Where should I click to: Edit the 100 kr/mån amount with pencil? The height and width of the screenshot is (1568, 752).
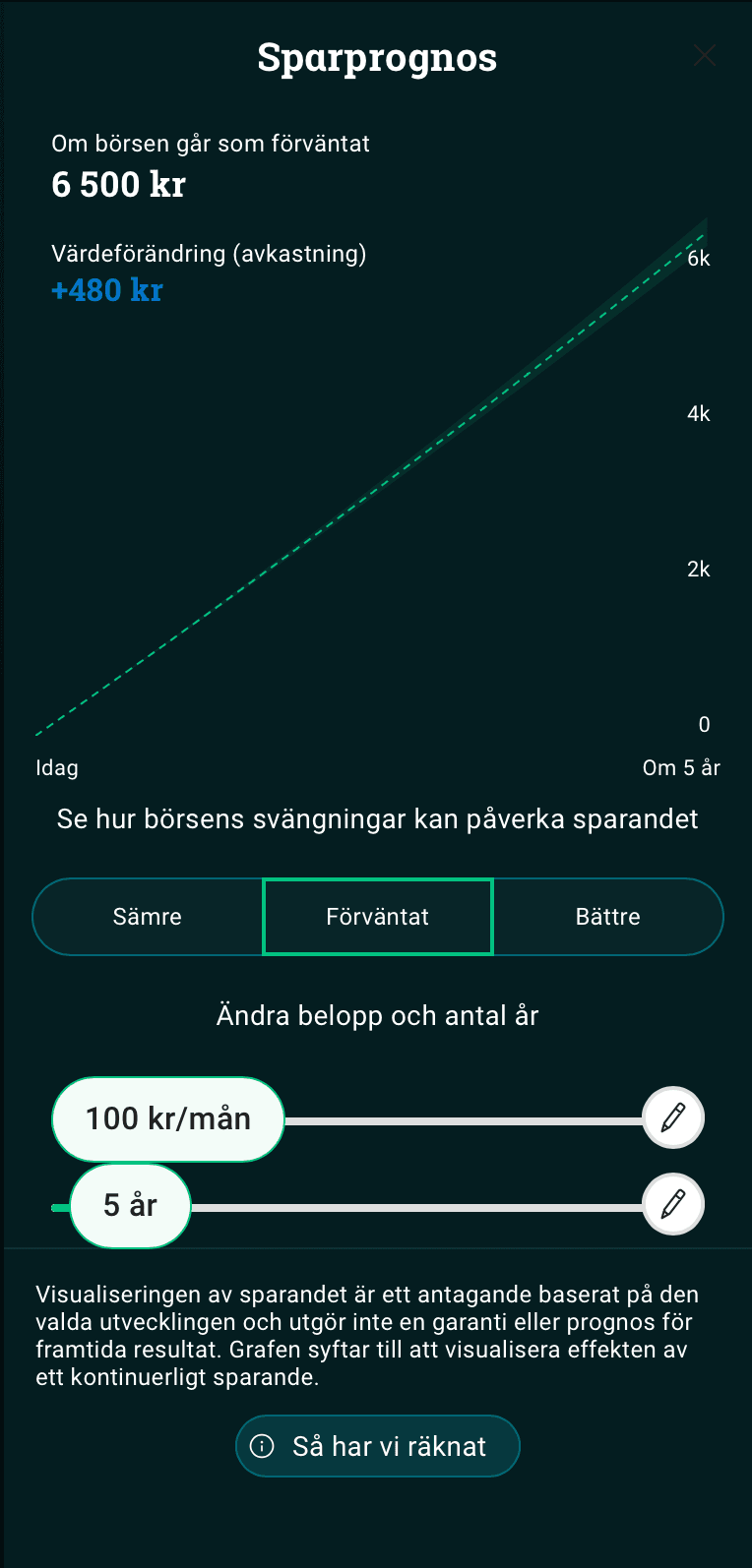point(673,1117)
